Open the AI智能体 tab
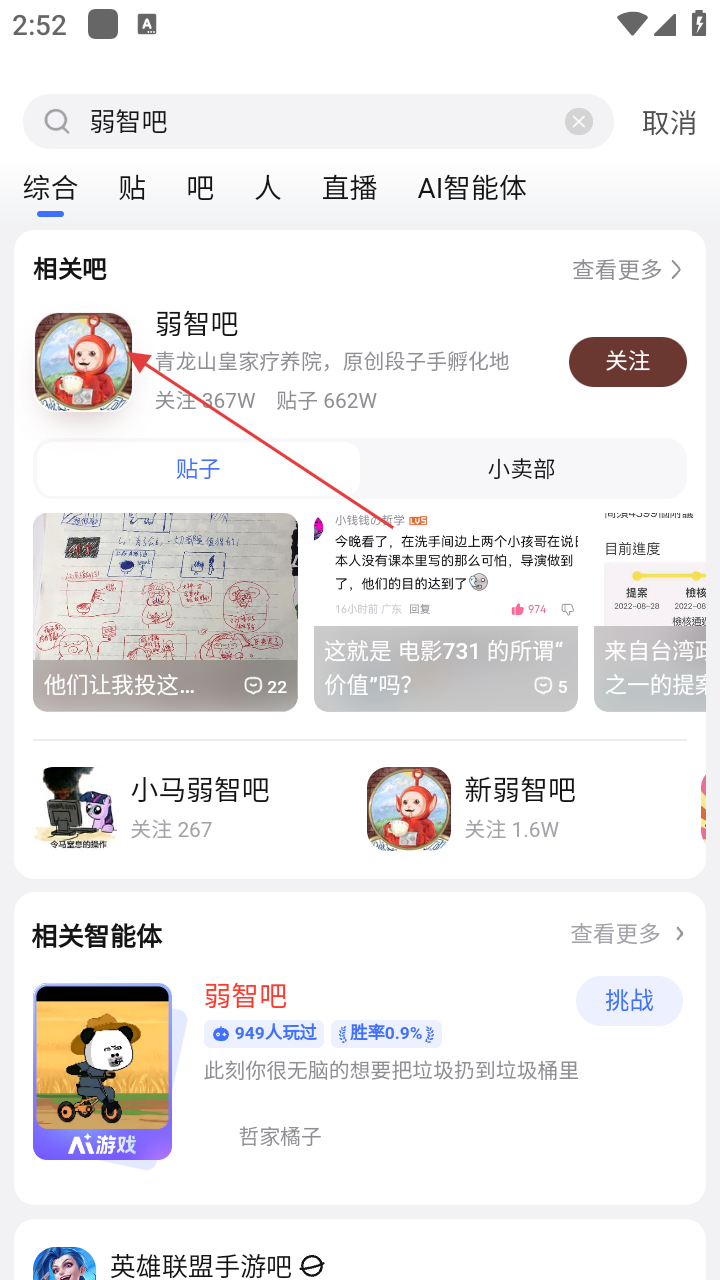This screenshot has width=720, height=1280. (x=472, y=188)
